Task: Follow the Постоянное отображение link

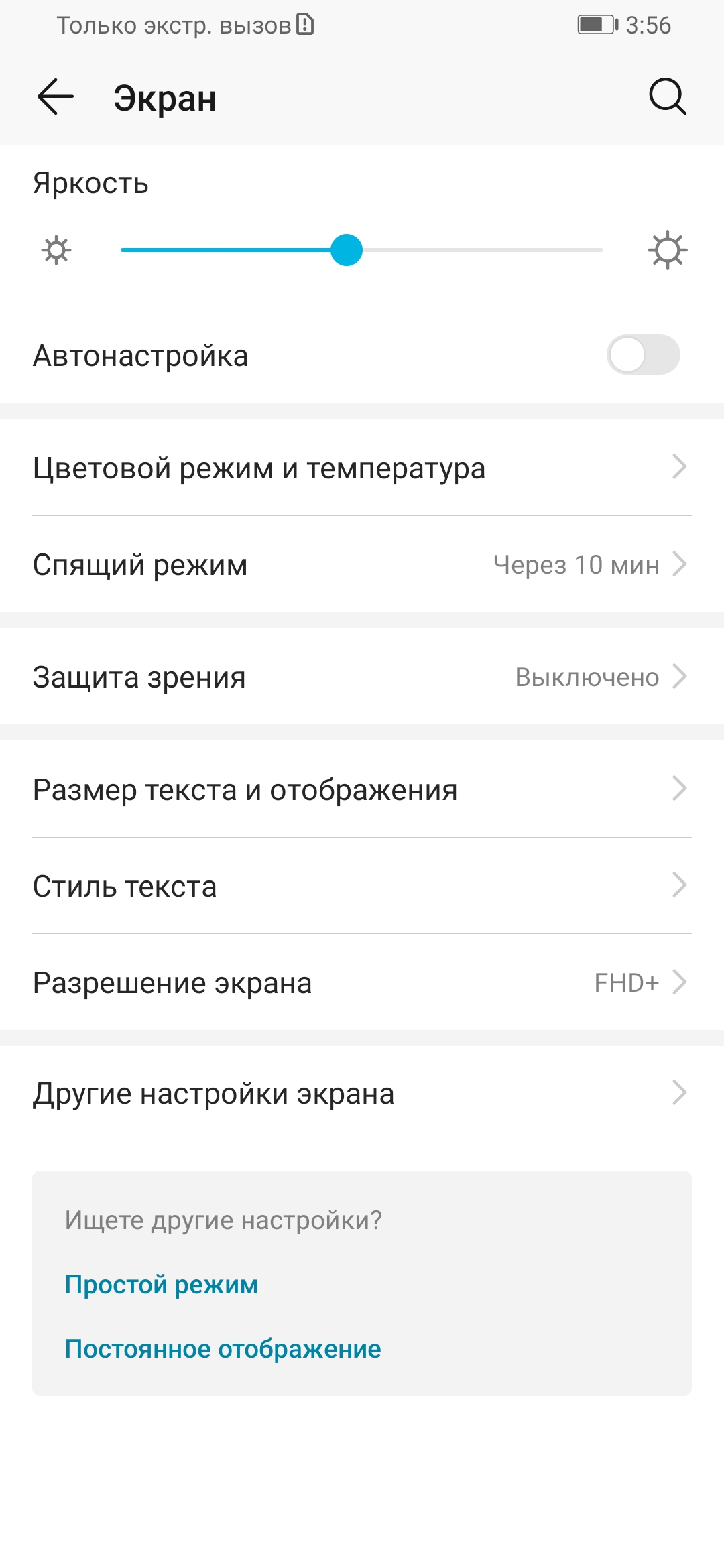Action: point(223,1349)
